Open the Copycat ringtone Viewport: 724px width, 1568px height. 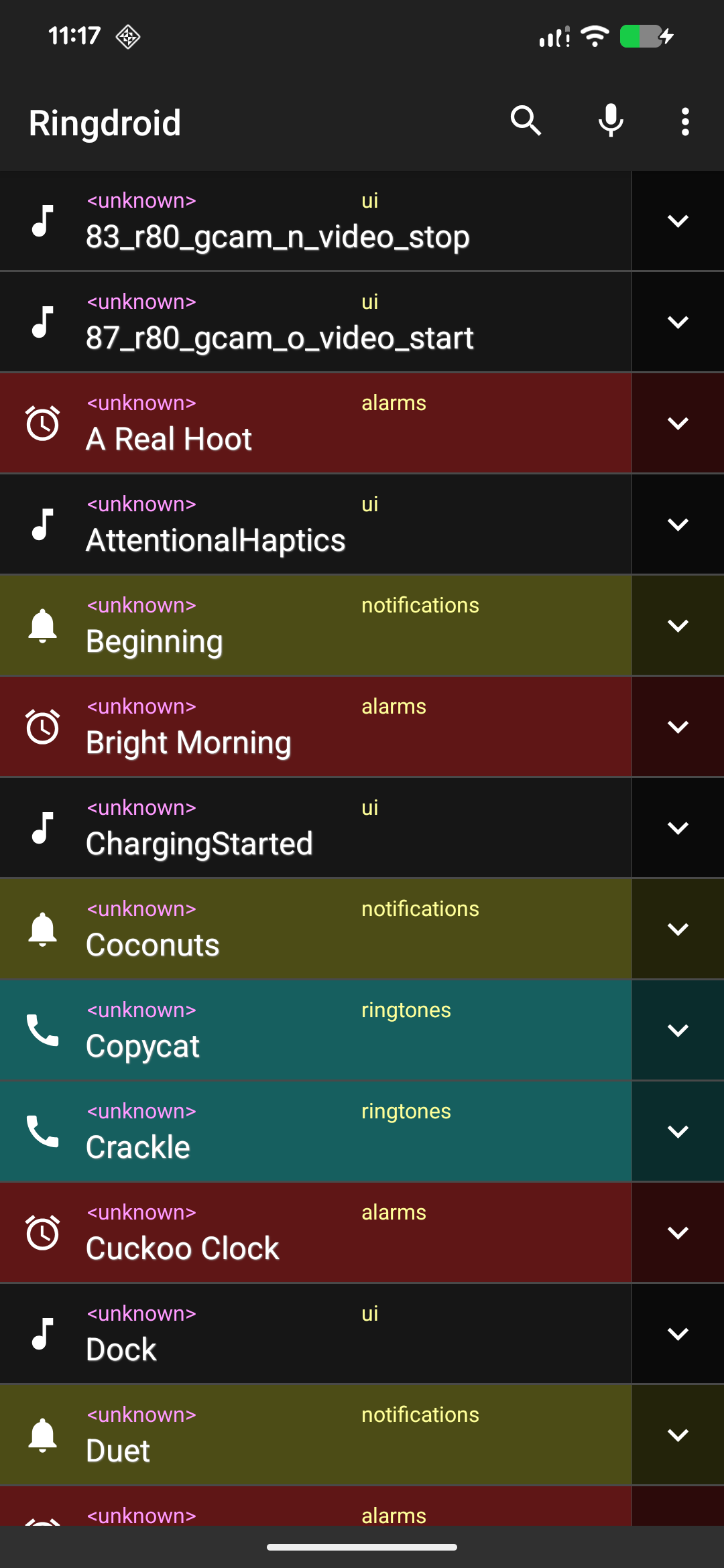tap(315, 1031)
